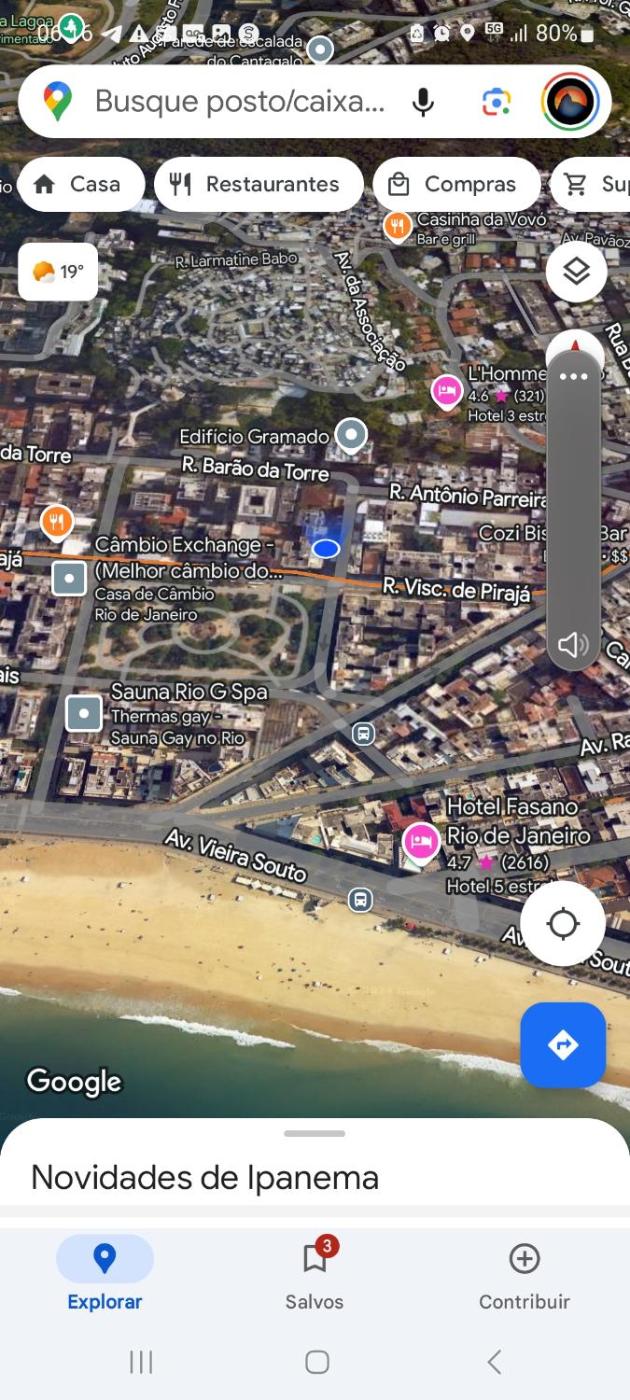The width and height of the screenshot is (630, 1400).
Task: Filter by Compras chip
Action: click(456, 184)
